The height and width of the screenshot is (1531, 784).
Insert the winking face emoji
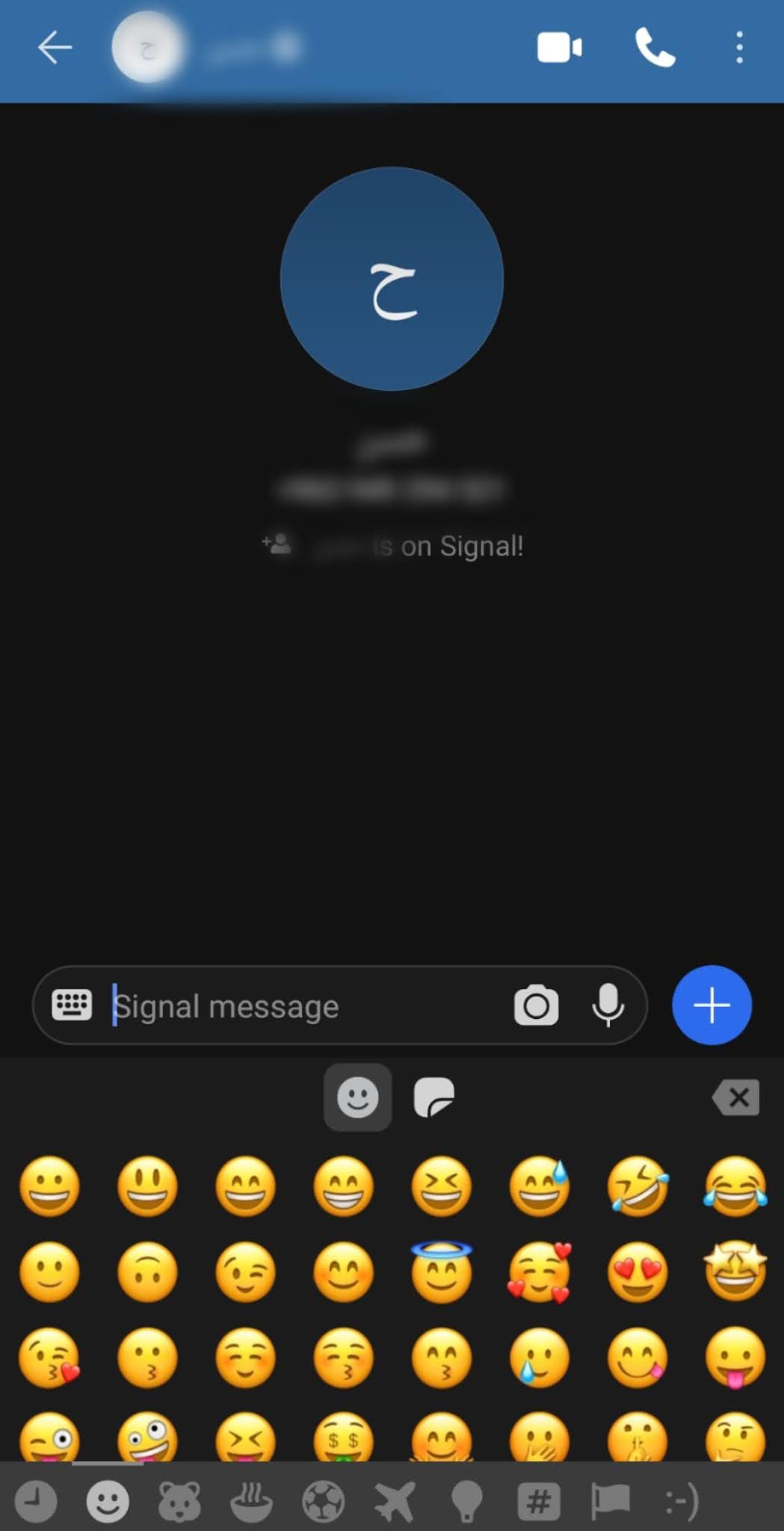tap(245, 1272)
